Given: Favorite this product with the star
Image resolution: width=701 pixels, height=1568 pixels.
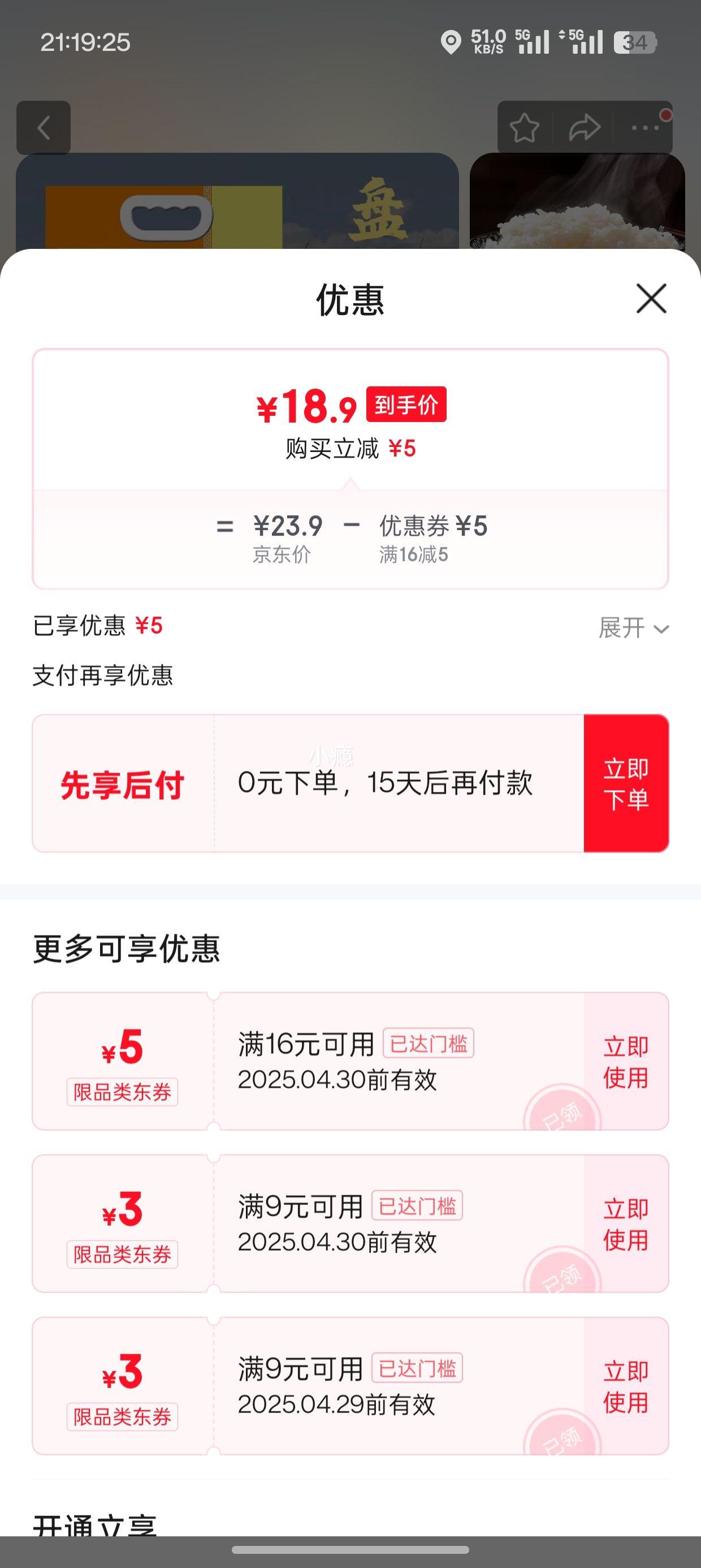Looking at the screenshot, I should [x=524, y=128].
